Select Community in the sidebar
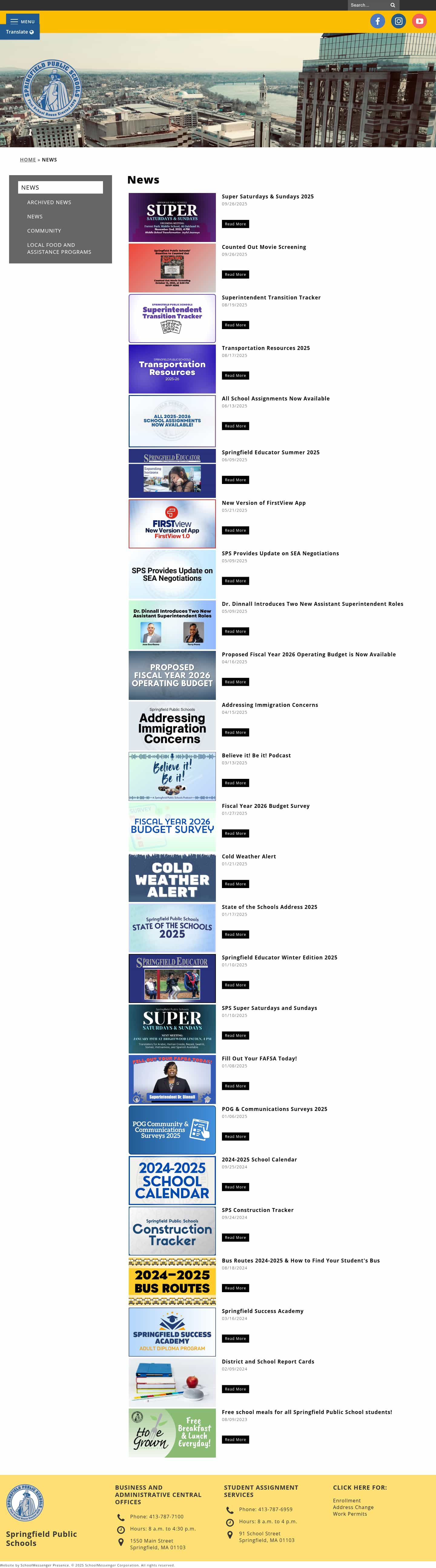The width and height of the screenshot is (436, 1568). point(44,231)
